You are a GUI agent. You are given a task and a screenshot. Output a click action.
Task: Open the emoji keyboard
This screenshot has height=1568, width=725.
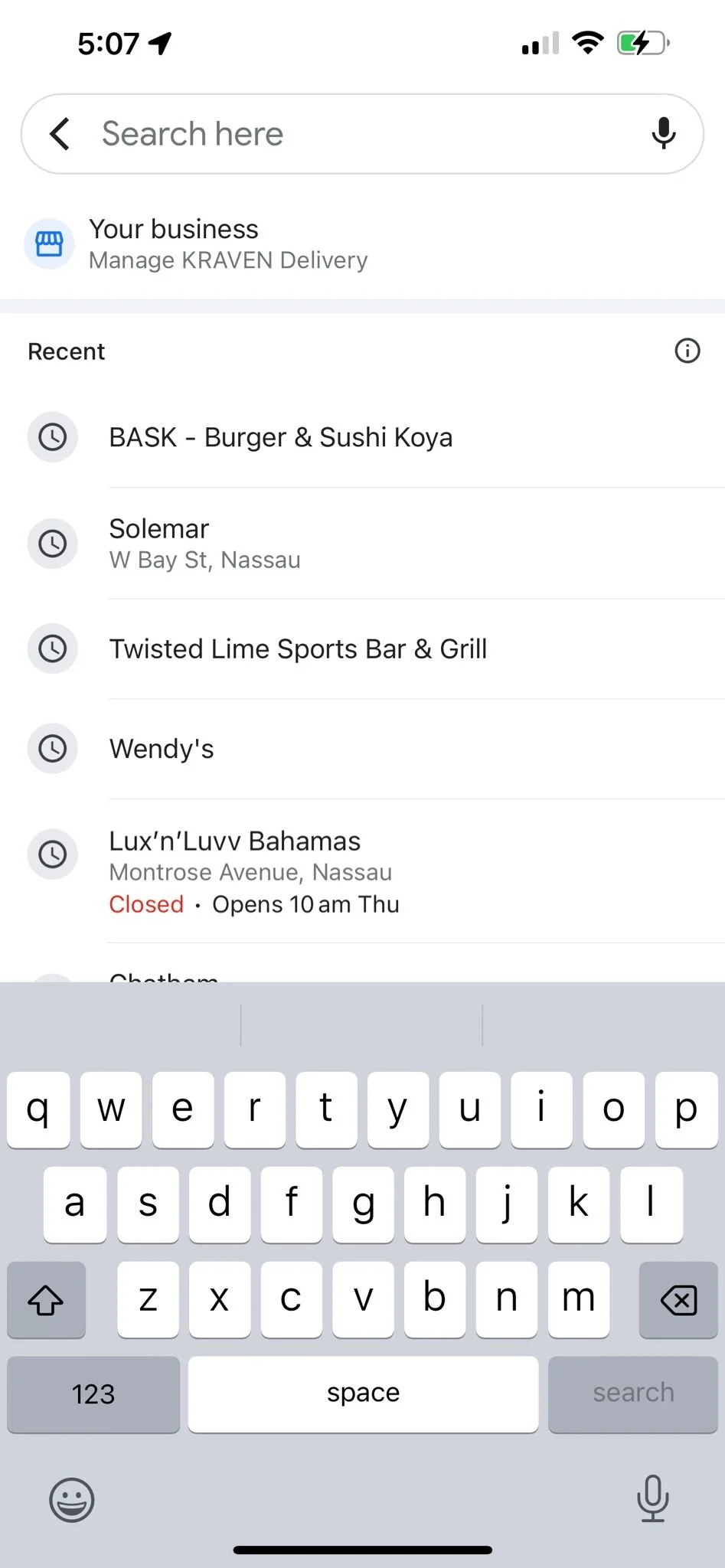pyautogui.click(x=72, y=1499)
